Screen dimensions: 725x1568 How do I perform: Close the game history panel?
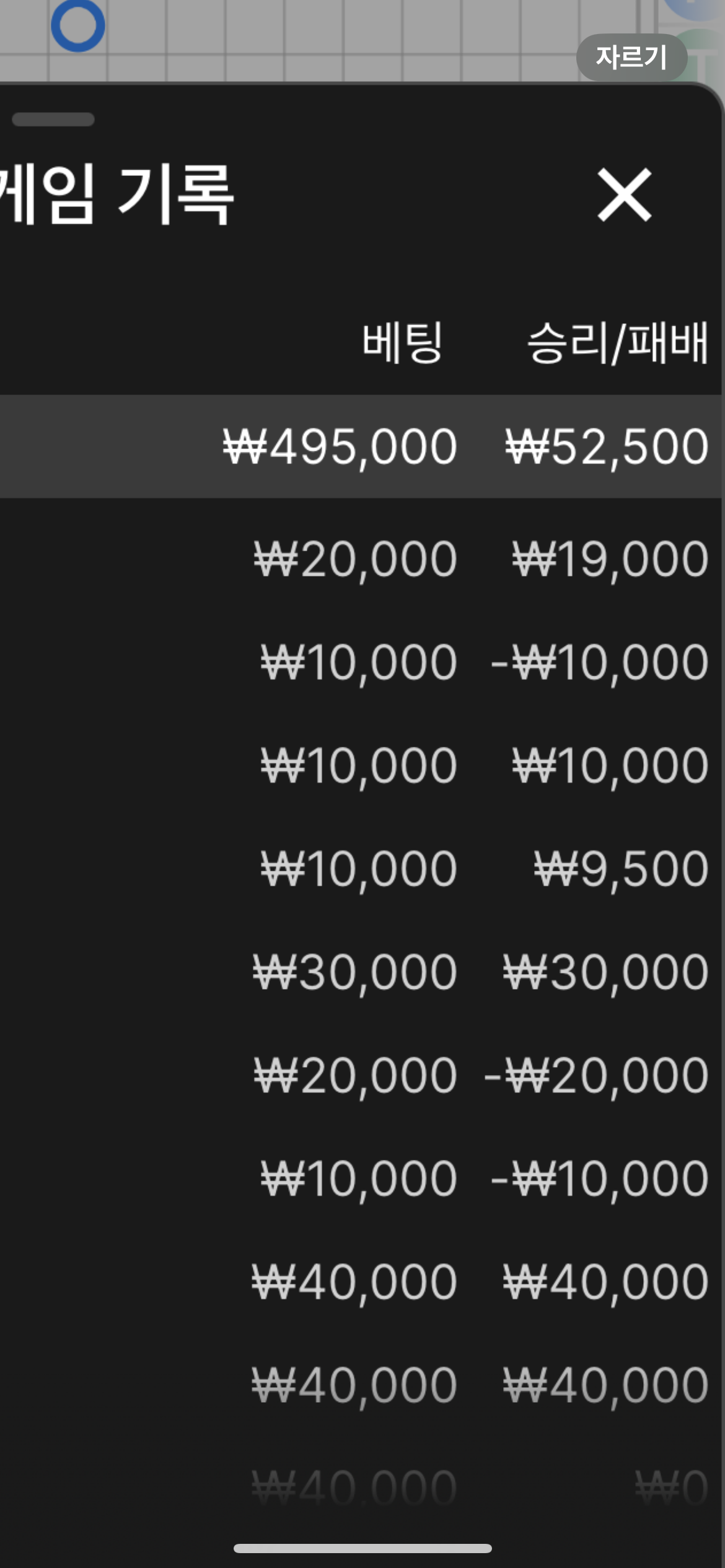[x=624, y=194]
